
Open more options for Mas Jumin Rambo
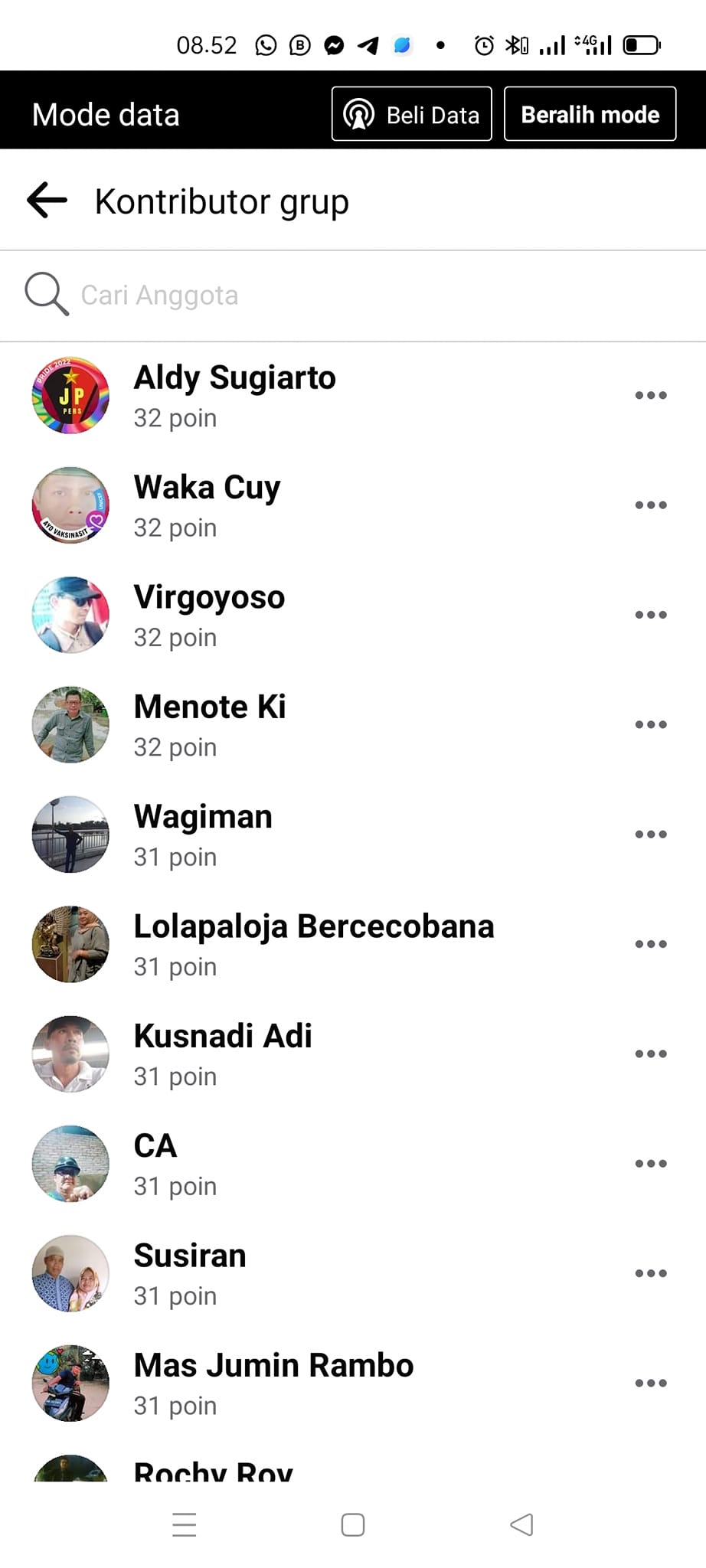click(651, 1383)
